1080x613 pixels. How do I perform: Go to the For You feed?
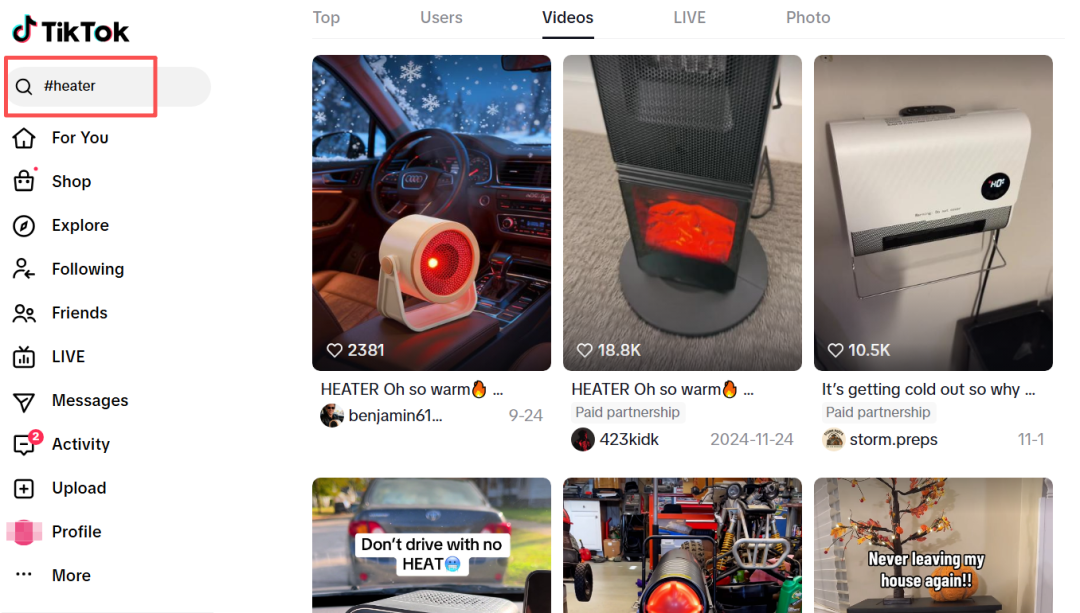click(x=79, y=138)
